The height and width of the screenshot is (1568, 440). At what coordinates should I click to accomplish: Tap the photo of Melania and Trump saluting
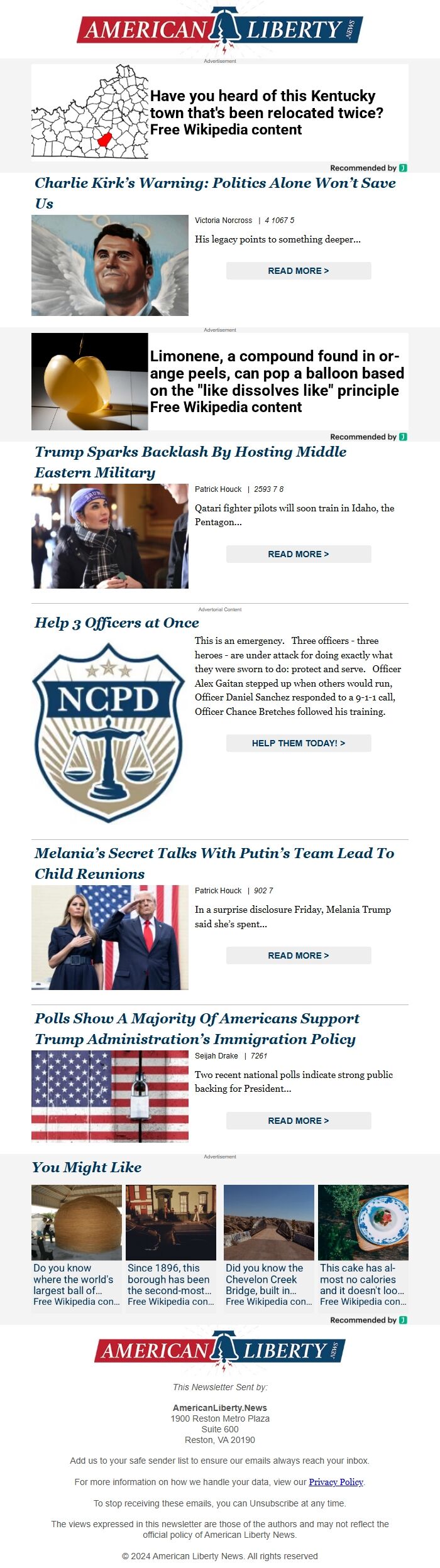pyautogui.click(x=110, y=937)
